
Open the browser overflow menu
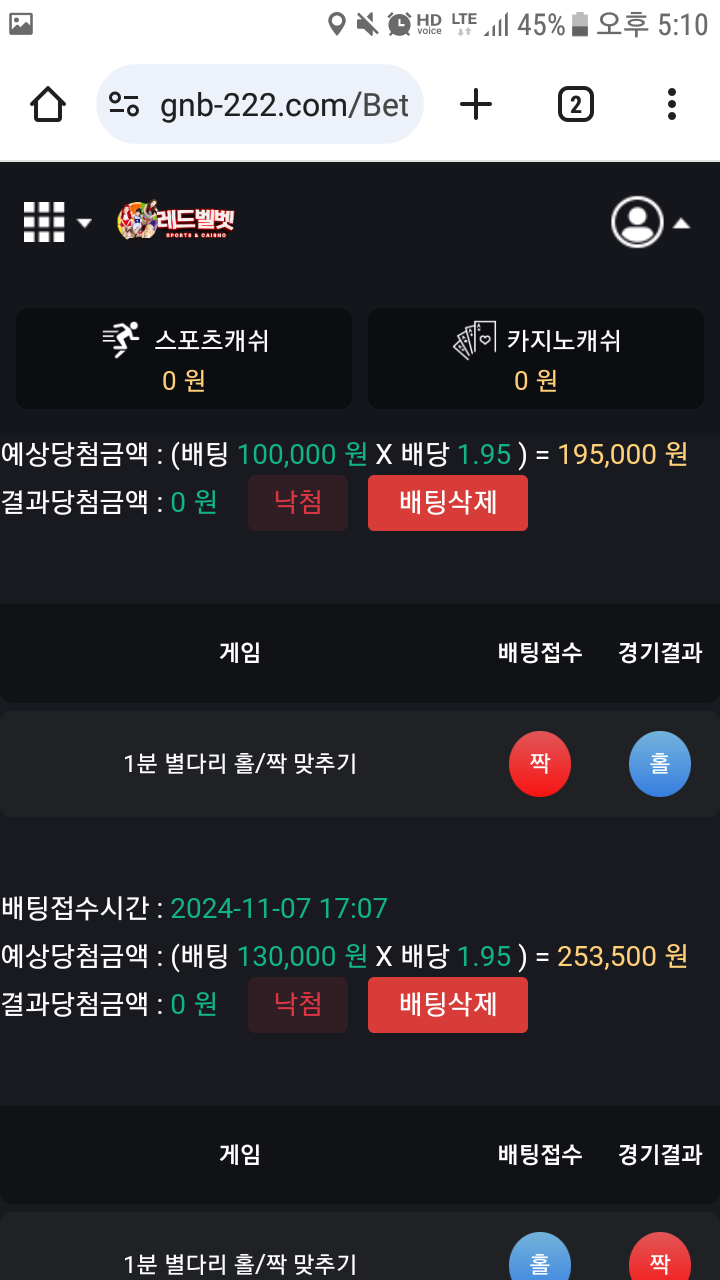click(671, 104)
